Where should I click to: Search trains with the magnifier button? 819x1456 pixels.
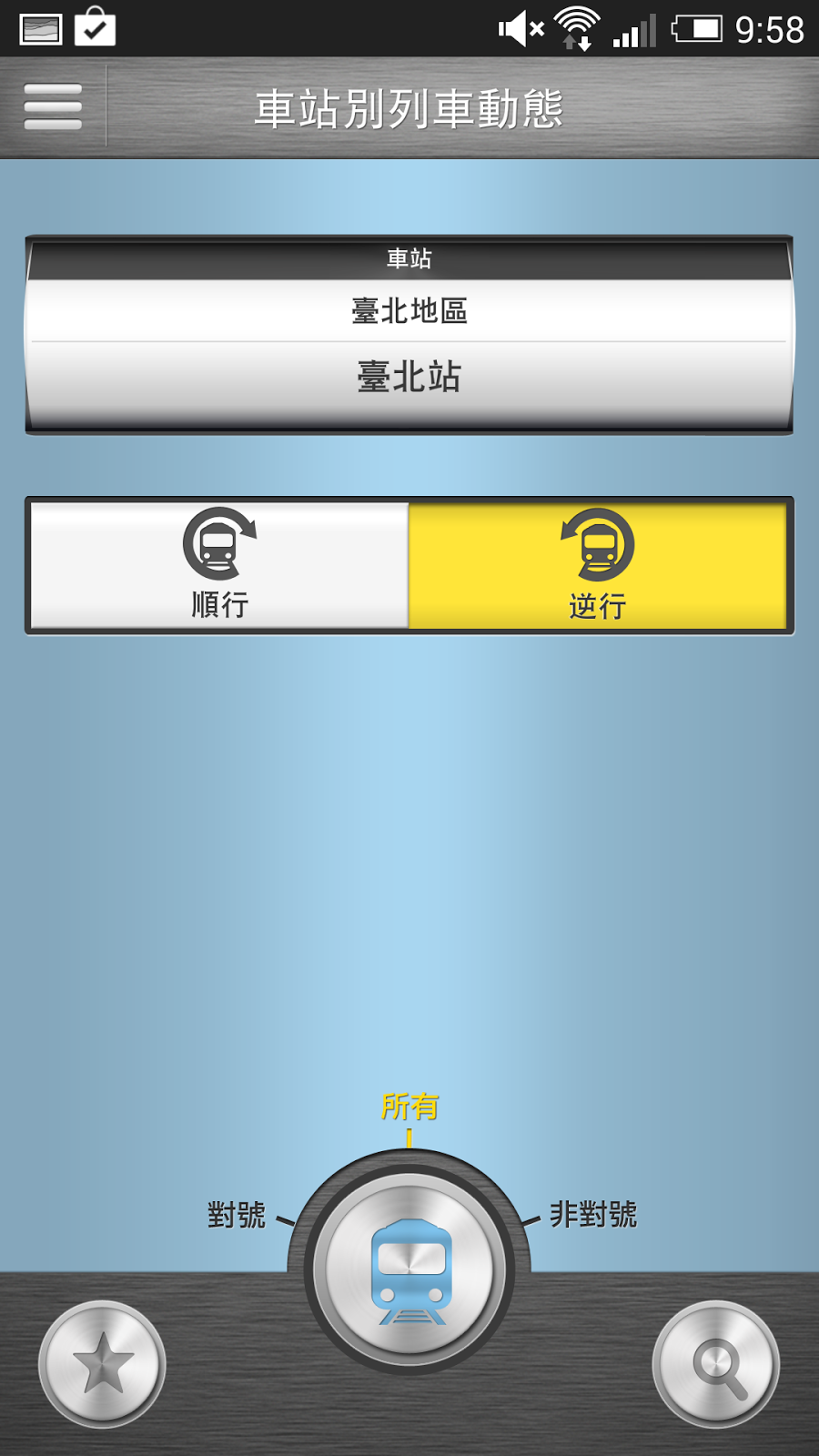click(716, 1363)
